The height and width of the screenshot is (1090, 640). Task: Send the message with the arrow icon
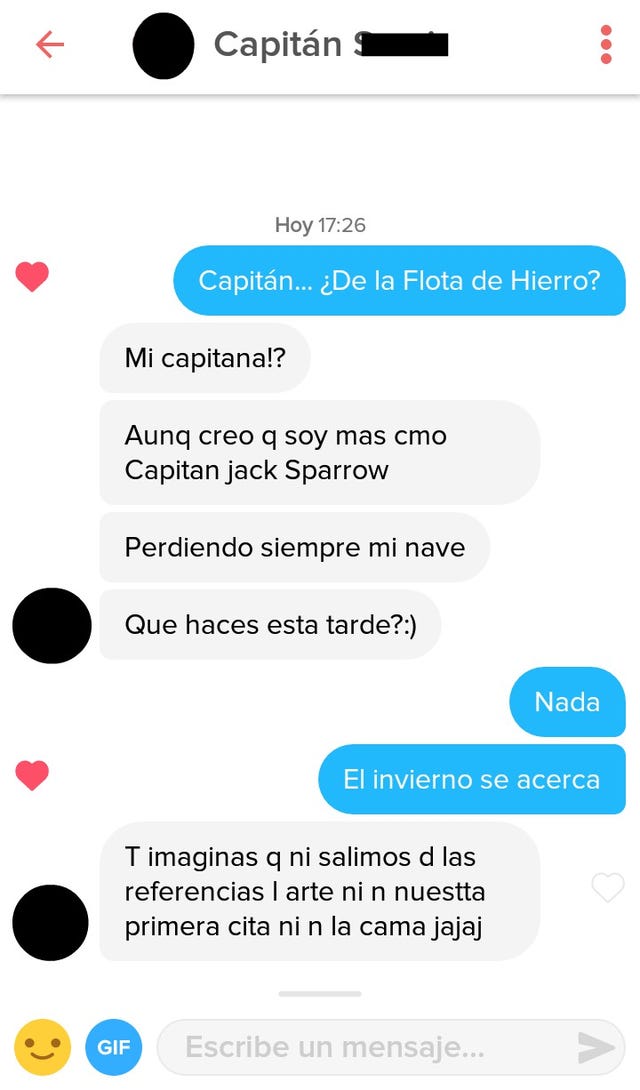(x=596, y=1047)
